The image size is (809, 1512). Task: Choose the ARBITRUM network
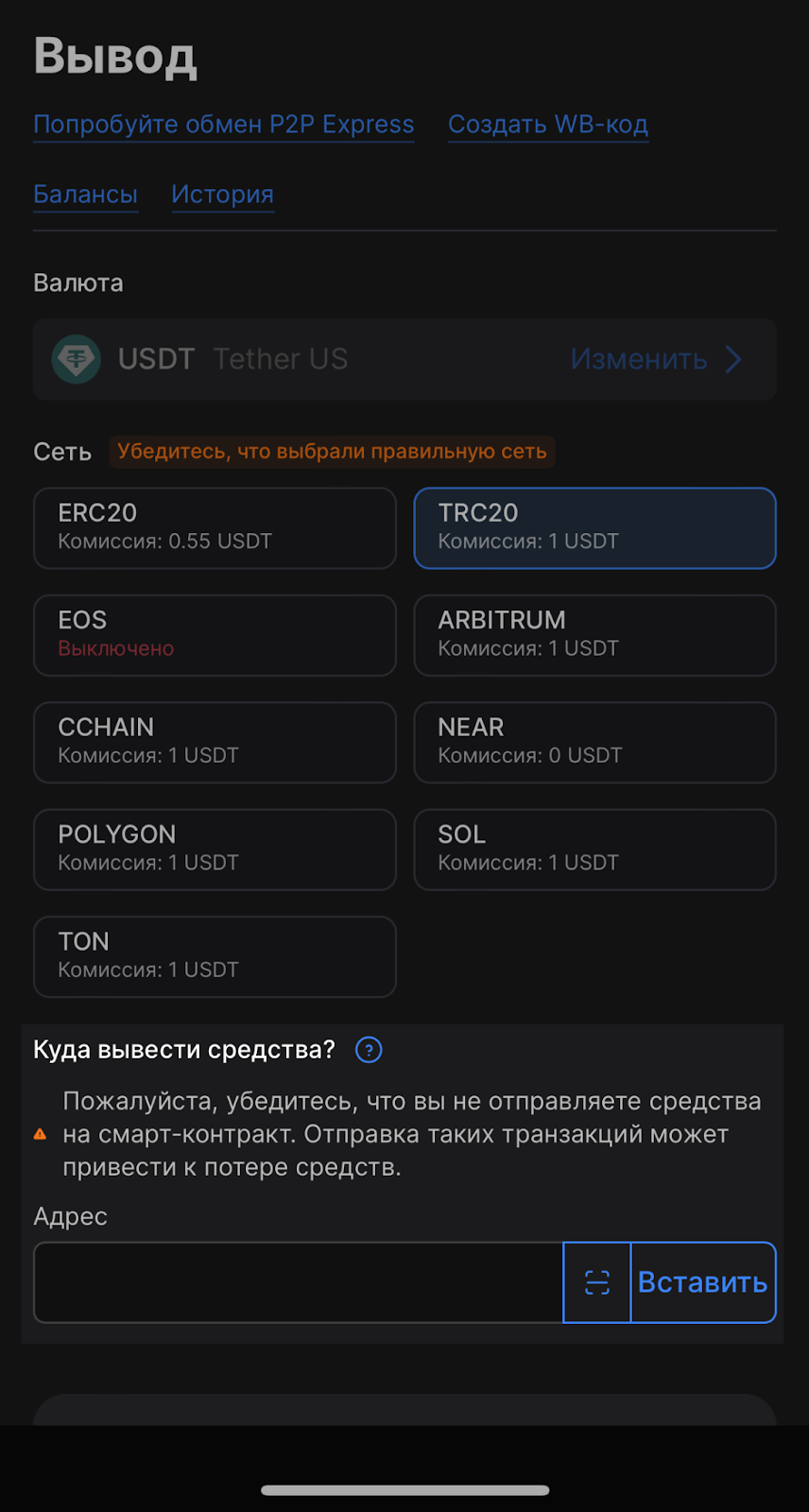(595, 635)
